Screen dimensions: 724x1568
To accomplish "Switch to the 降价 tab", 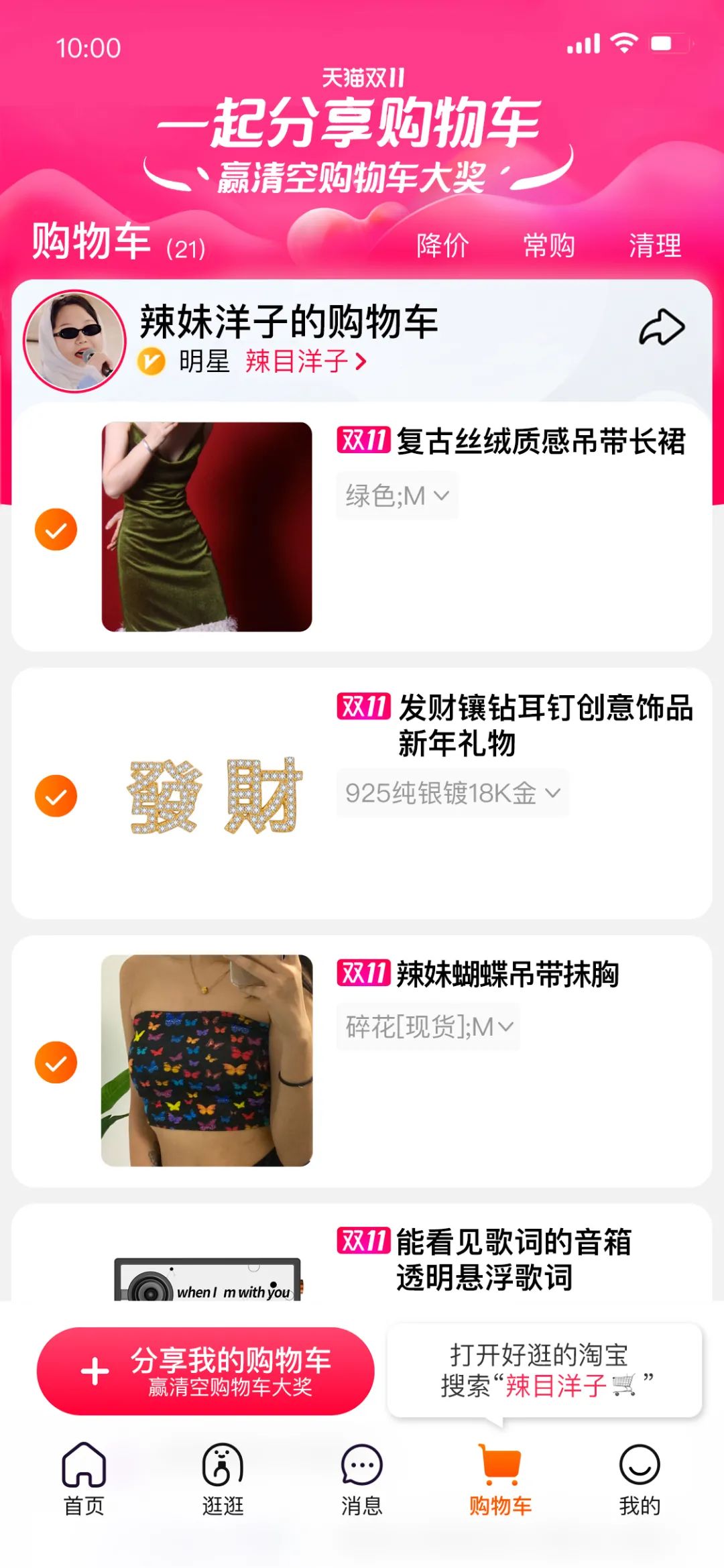I will (x=443, y=247).
